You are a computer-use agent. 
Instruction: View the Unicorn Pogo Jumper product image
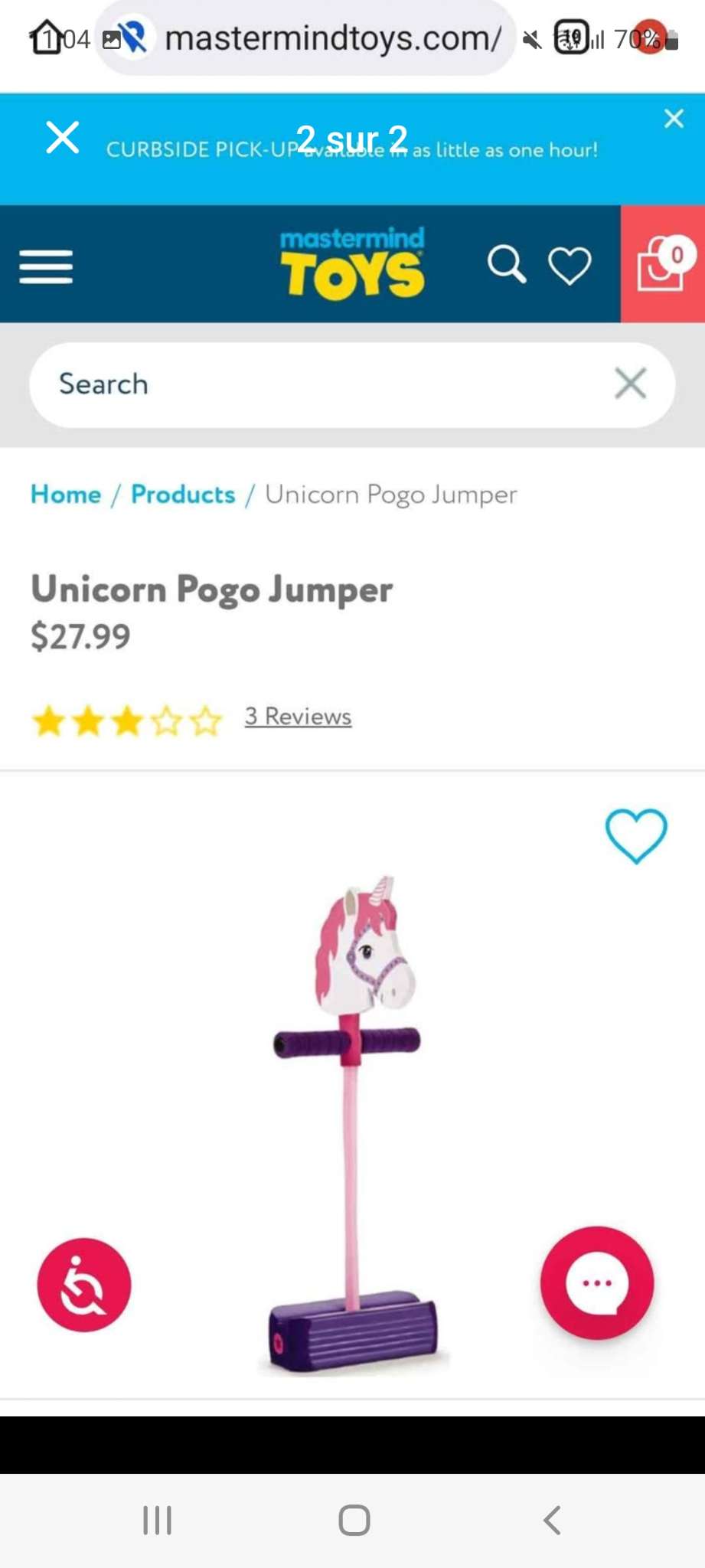[x=352, y=1118]
